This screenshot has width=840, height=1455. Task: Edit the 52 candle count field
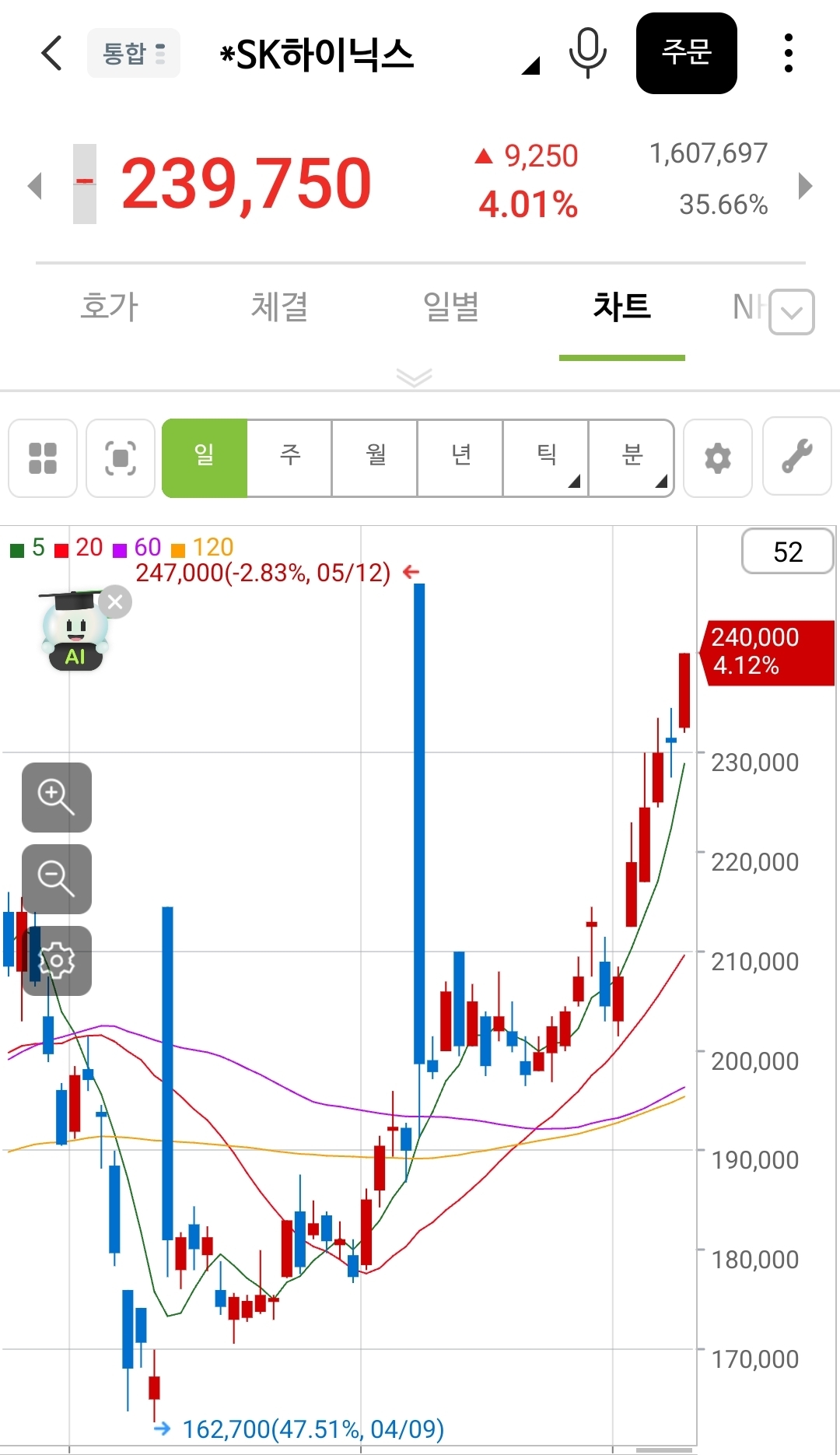coord(788,552)
